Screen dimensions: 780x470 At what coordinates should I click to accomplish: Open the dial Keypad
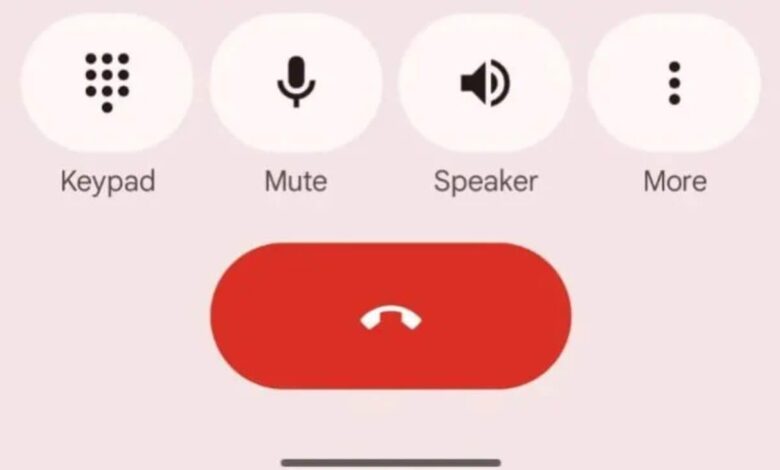(x=107, y=82)
